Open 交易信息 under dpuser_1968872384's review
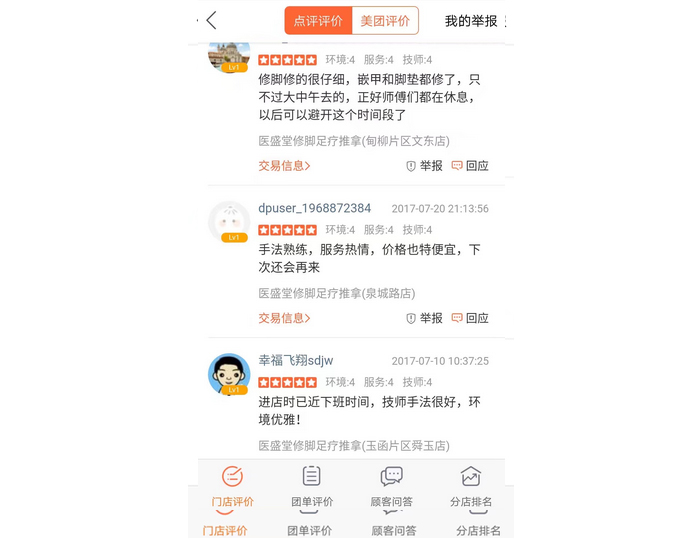The width and height of the screenshot is (700, 540). 285,318
